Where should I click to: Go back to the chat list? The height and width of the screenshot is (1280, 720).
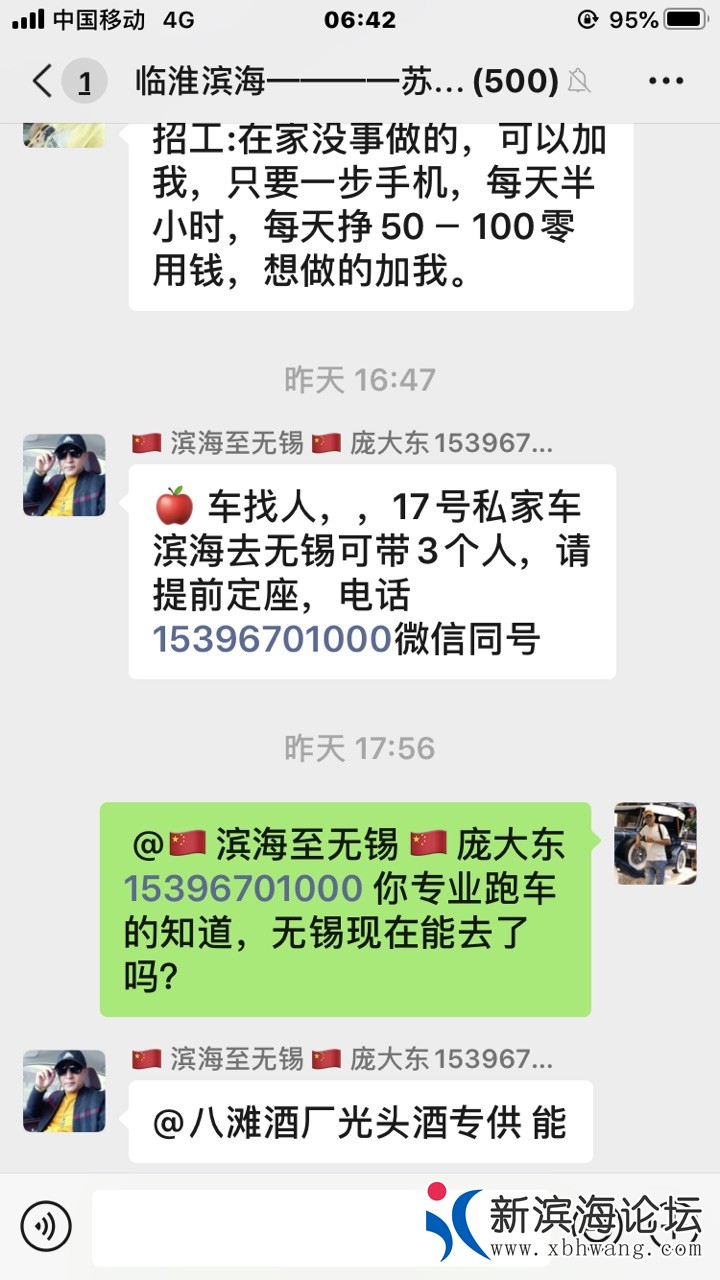[44, 81]
